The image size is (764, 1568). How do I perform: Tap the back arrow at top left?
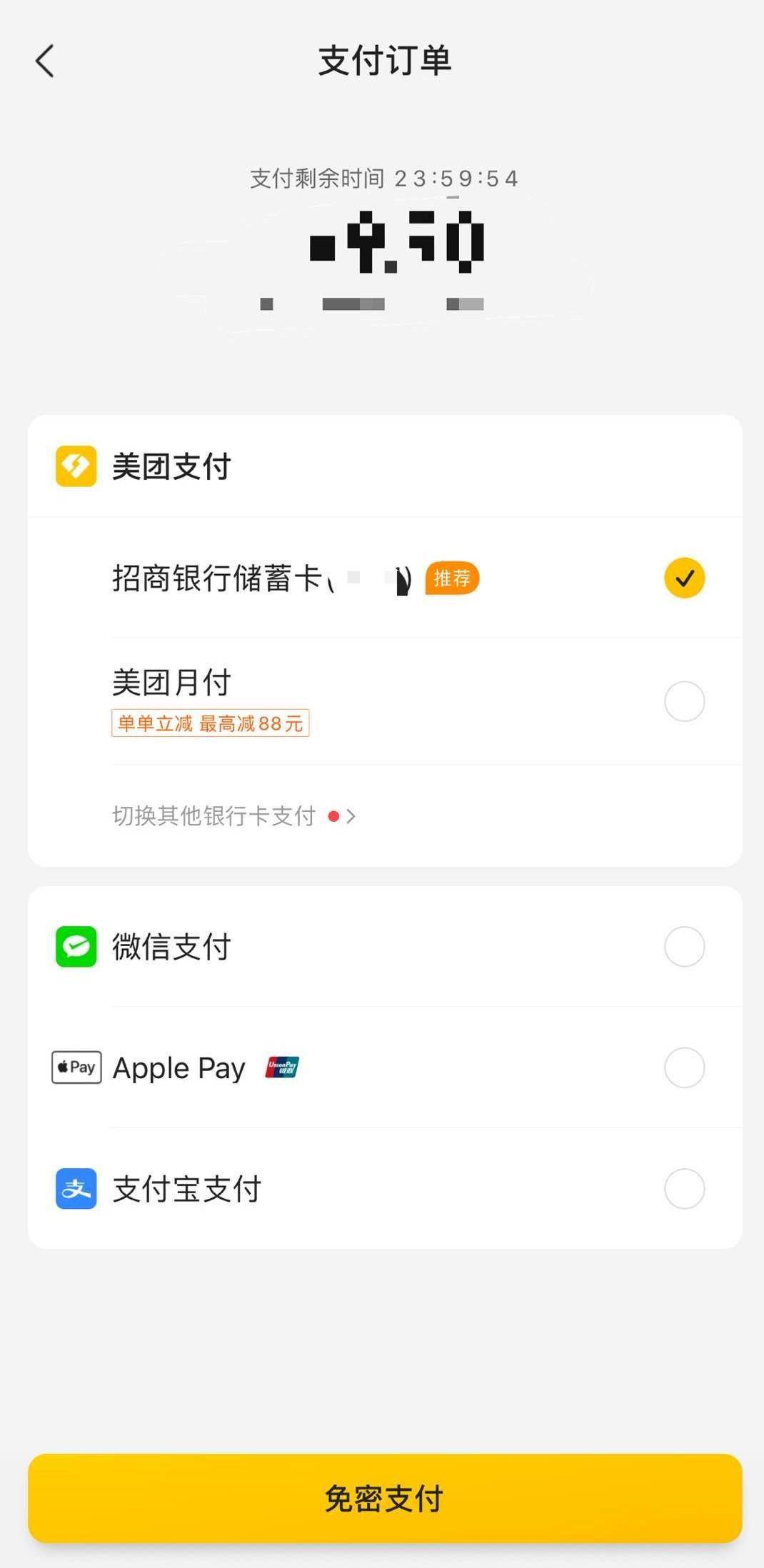click(x=45, y=61)
